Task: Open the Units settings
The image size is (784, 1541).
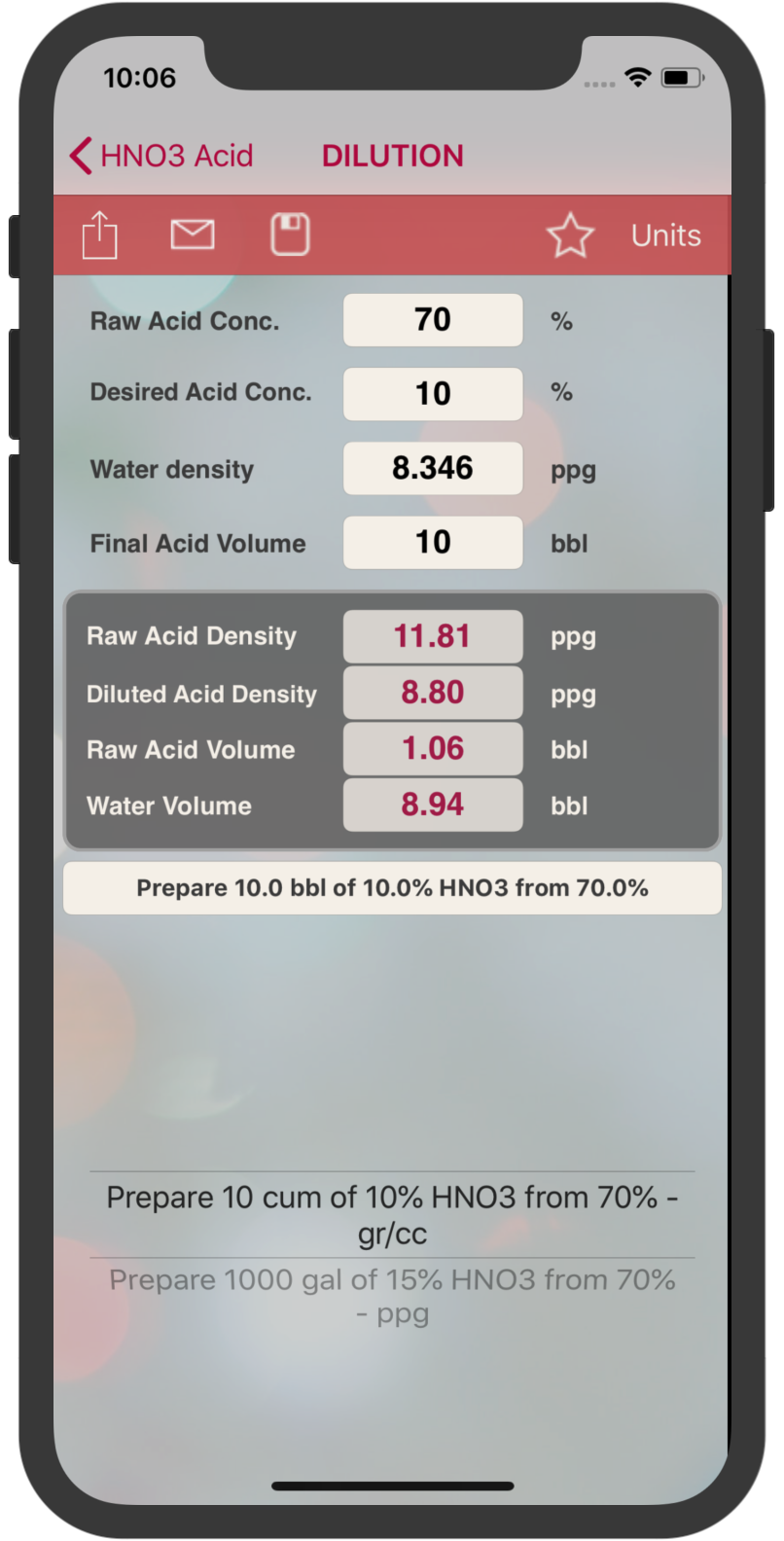Action: 666,235
